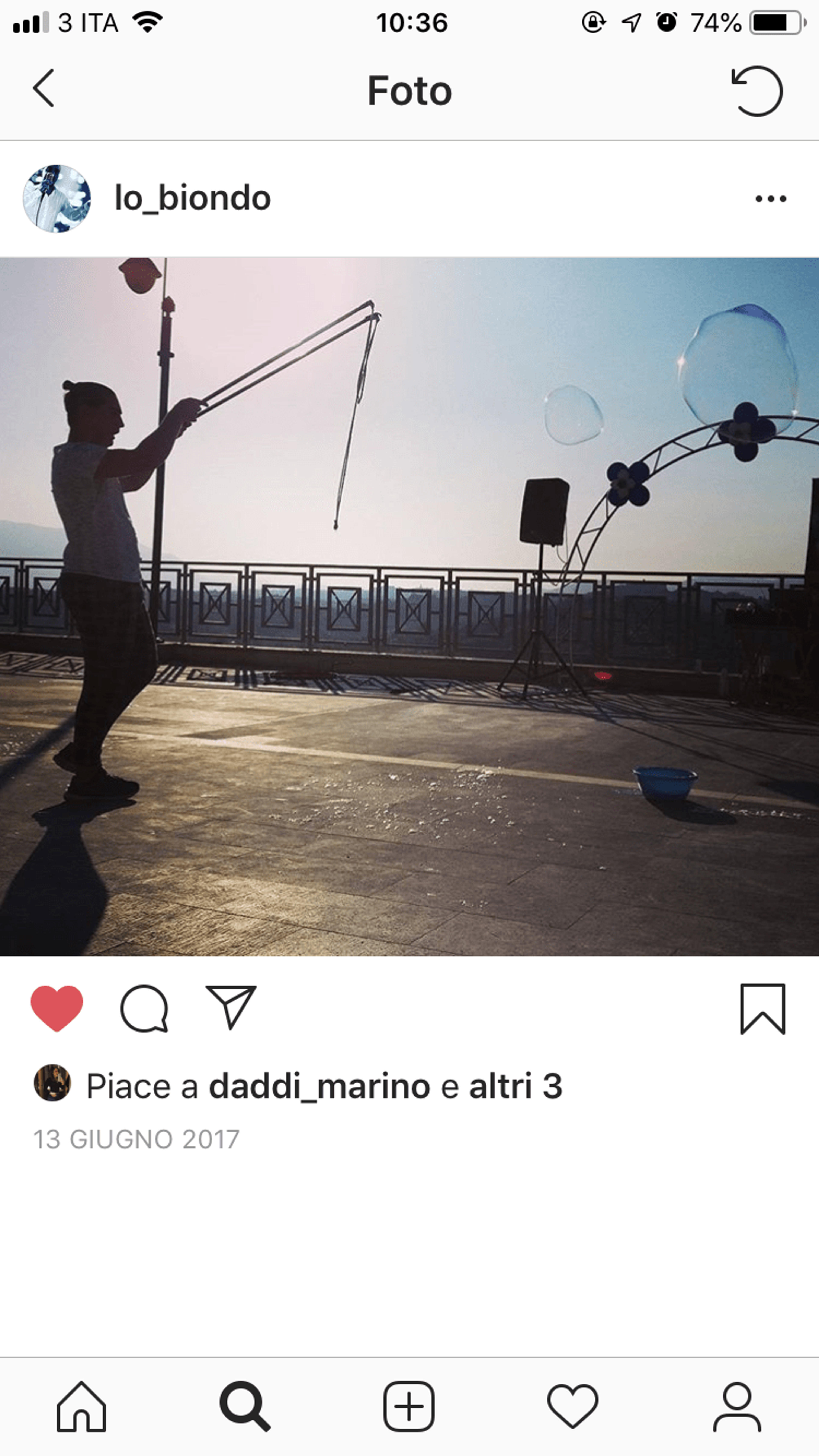The width and height of the screenshot is (819, 1456).
Task: Open daddi_marino's profile from likes
Action: pos(319,1086)
